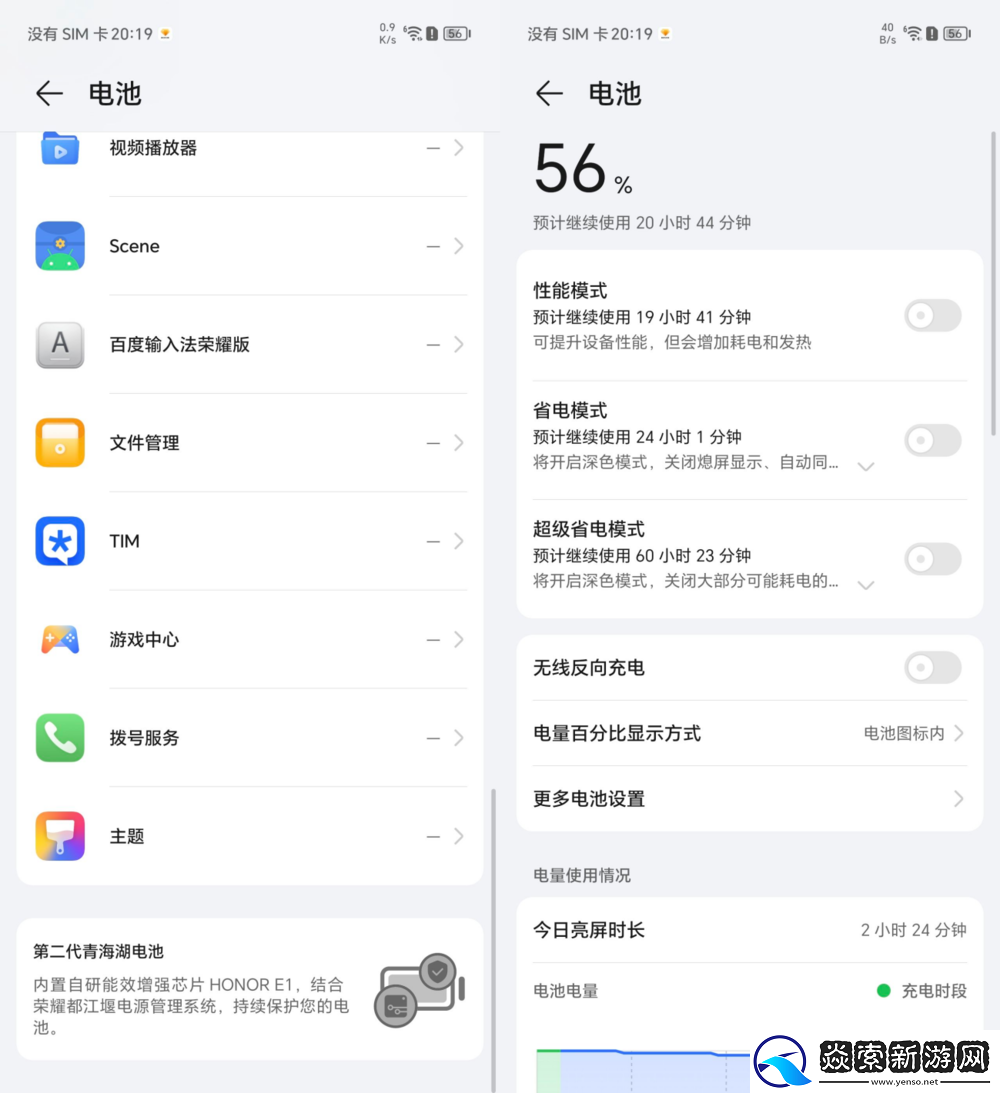Tap the 电池 back arrow on right screen

pos(549,93)
